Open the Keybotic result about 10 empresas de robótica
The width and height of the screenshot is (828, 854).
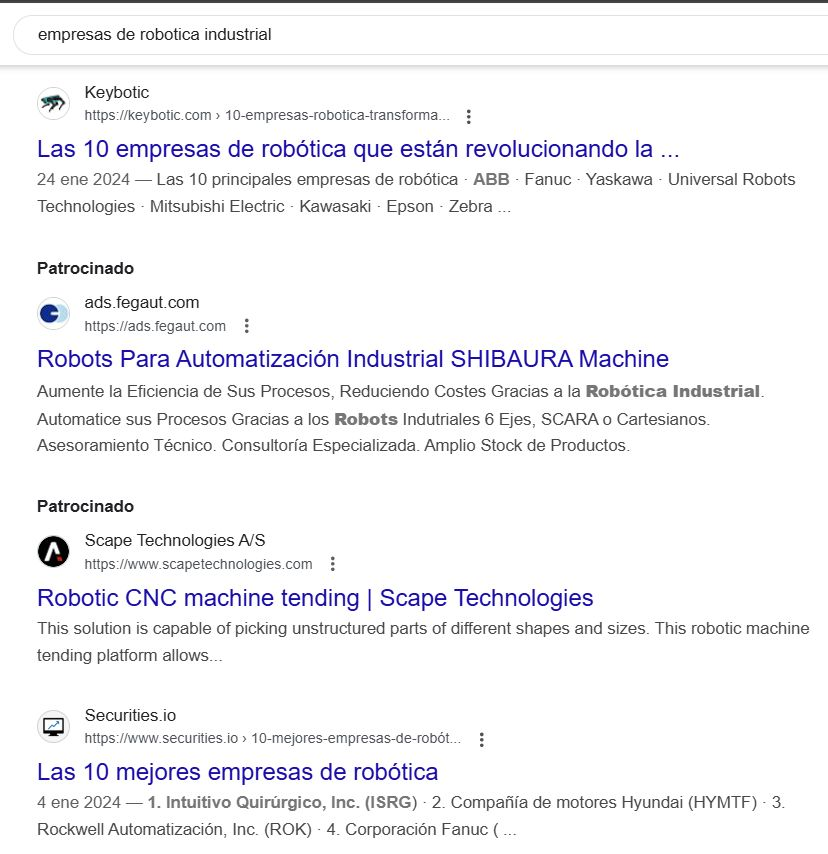(x=358, y=150)
